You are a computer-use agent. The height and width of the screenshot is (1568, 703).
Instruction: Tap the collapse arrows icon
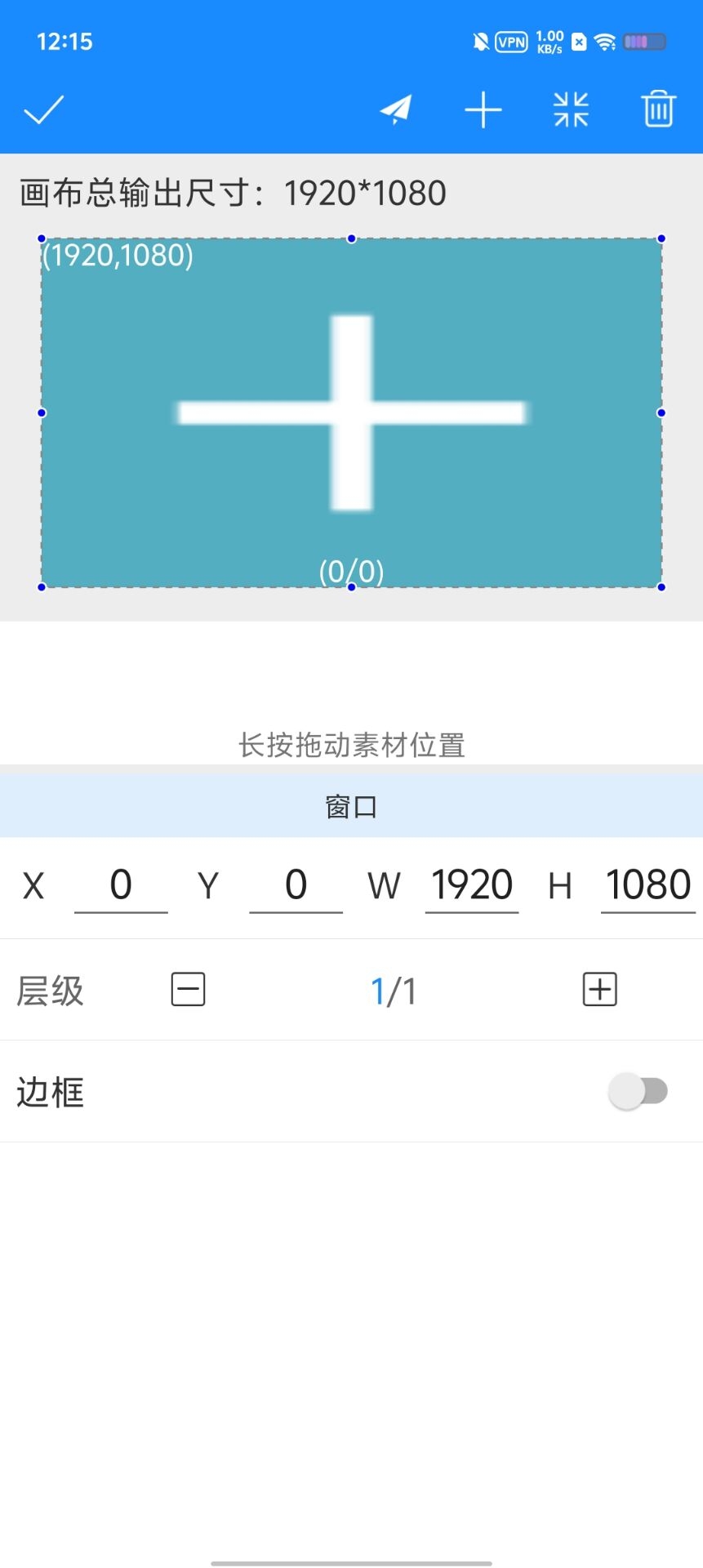[571, 110]
